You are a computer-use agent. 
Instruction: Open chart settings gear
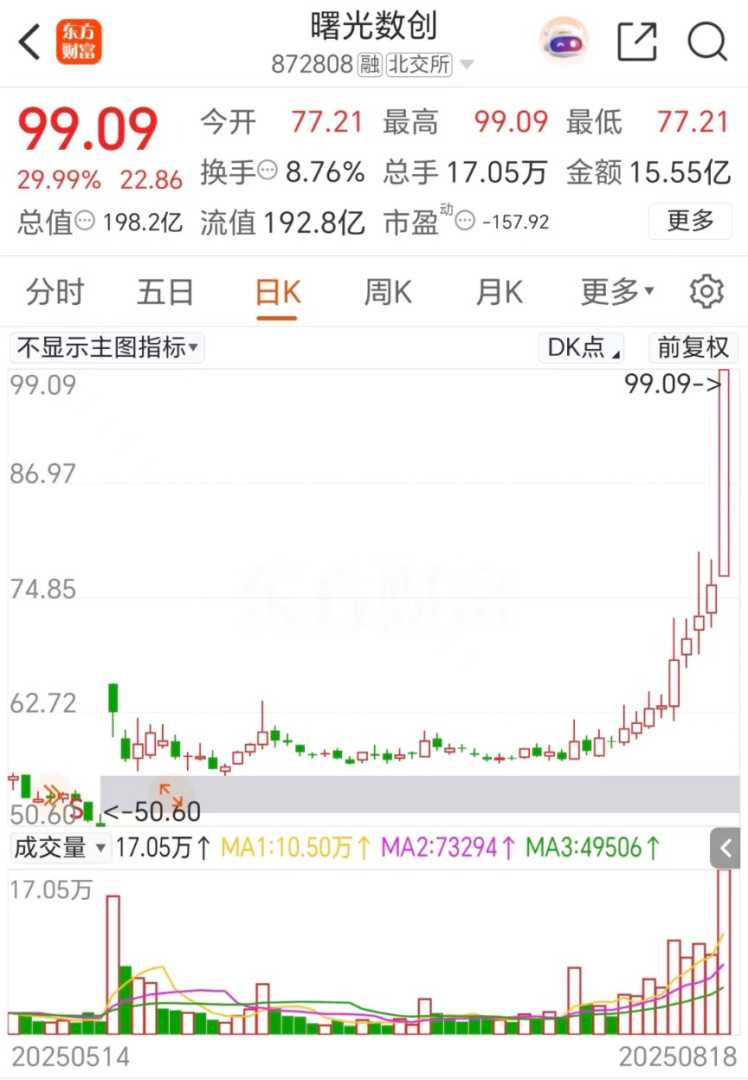tap(707, 292)
